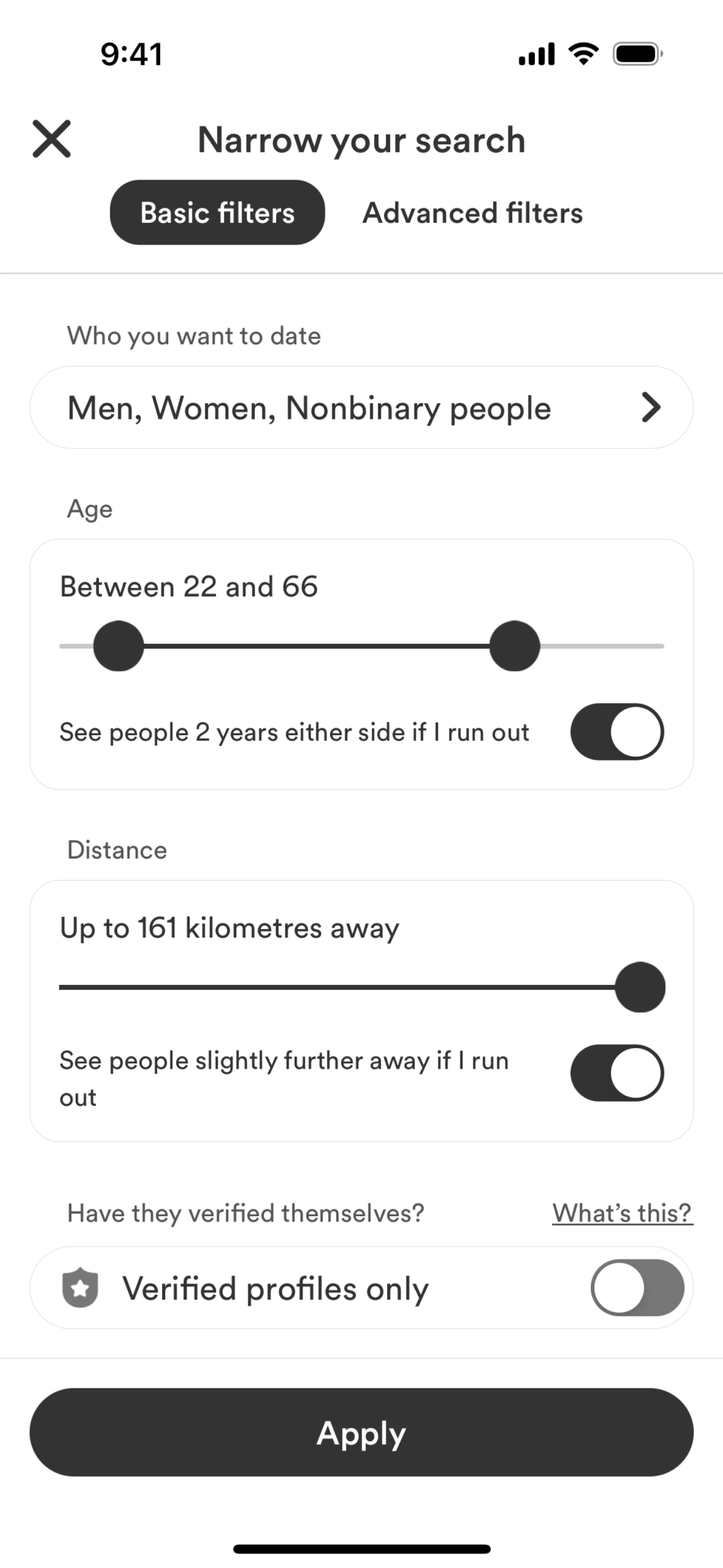The image size is (723, 1568).
Task: Open the What's this? link
Action: pos(622,1212)
